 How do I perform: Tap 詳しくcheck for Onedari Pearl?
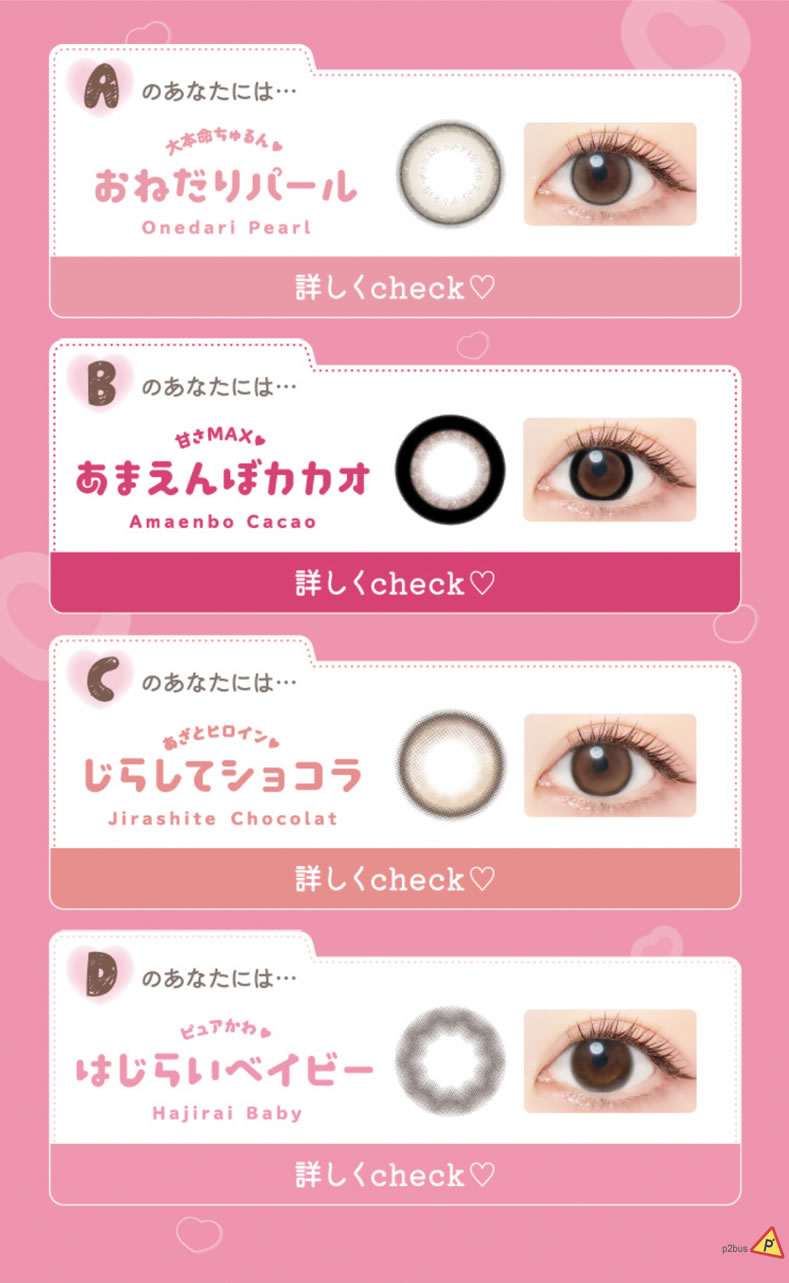point(395,288)
